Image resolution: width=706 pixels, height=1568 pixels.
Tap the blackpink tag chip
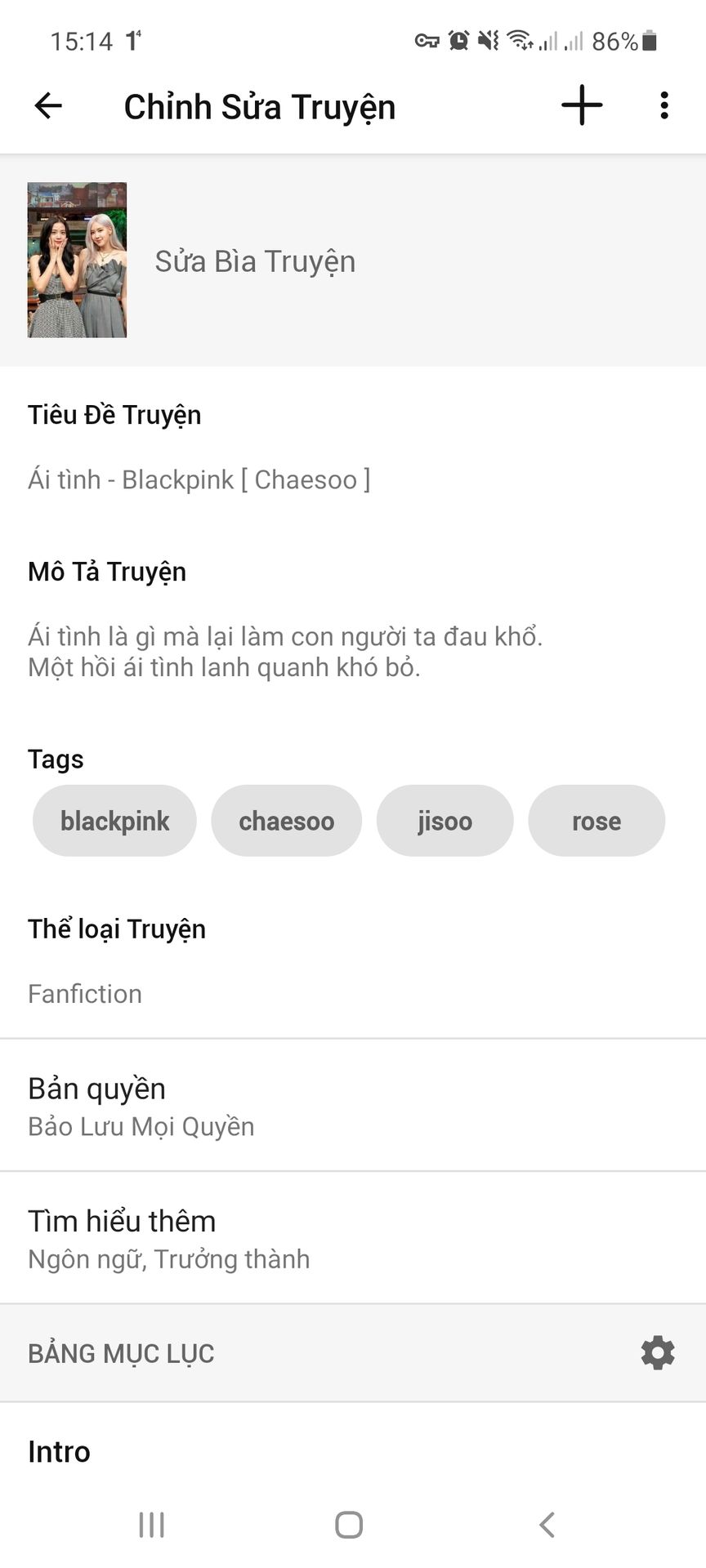(114, 821)
